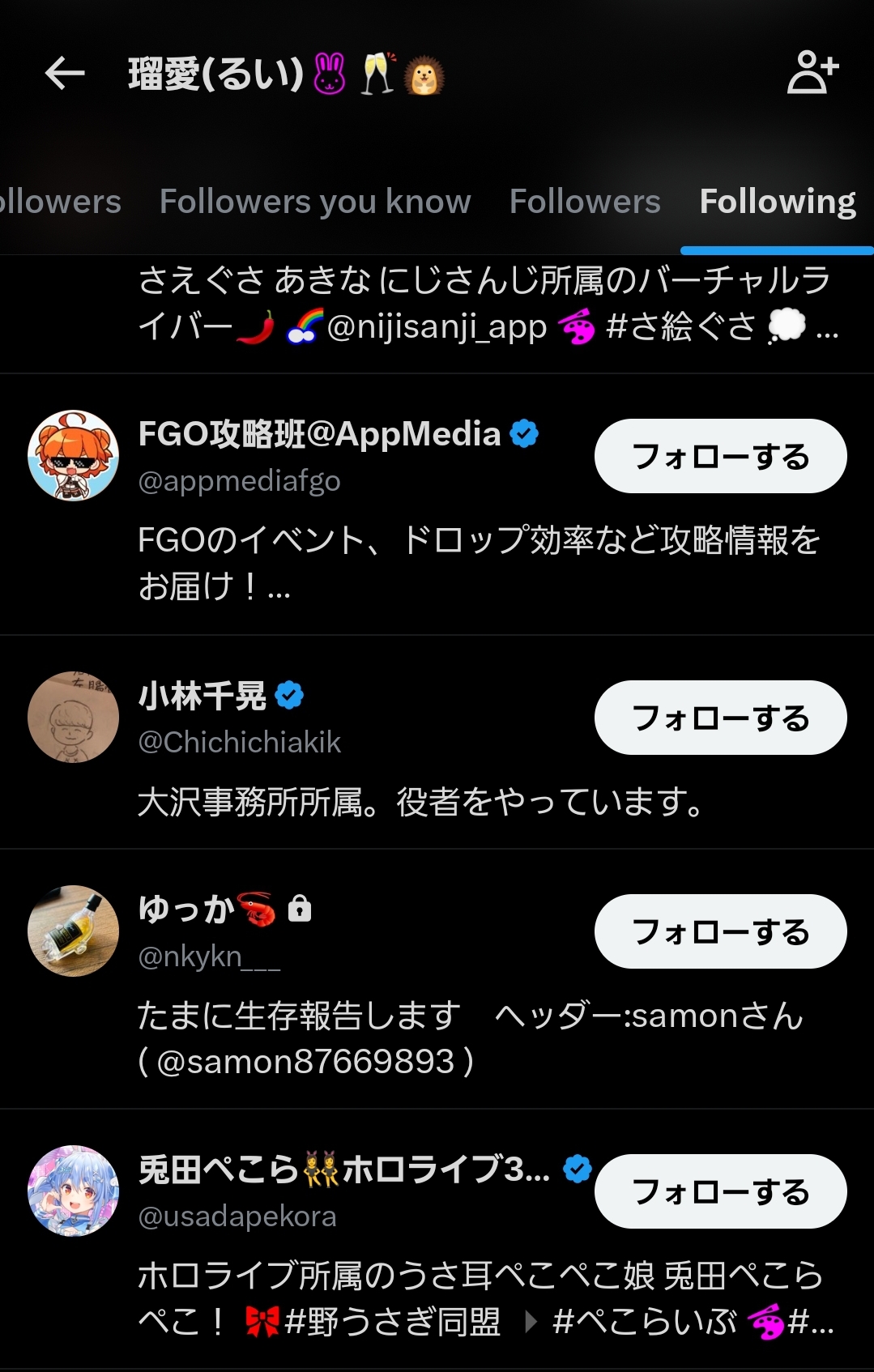
Task: Follow 兎田ぺこら (@usadapekora)
Action: click(x=720, y=1192)
